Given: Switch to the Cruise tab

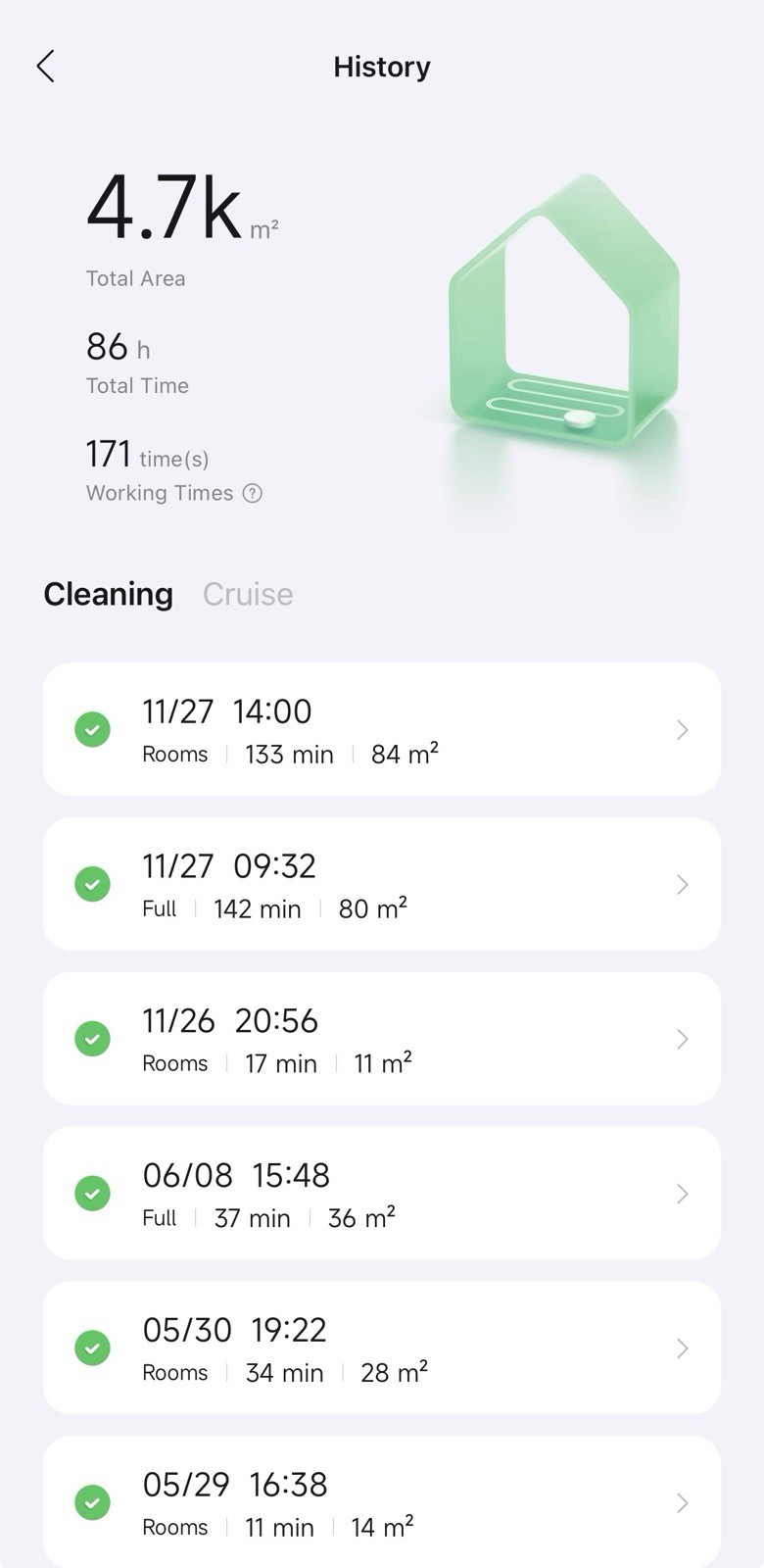Looking at the screenshot, I should tap(248, 594).
